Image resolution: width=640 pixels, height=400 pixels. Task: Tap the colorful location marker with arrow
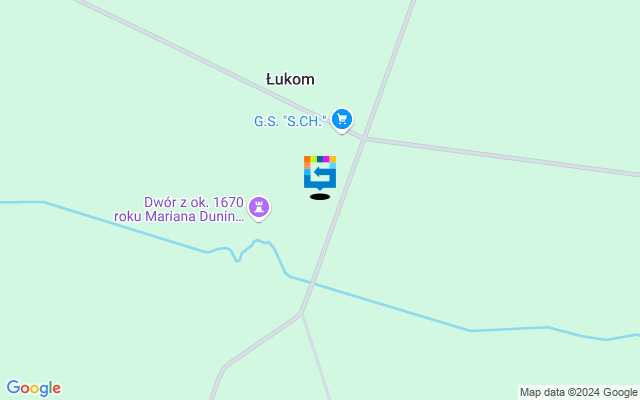tap(320, 172)
